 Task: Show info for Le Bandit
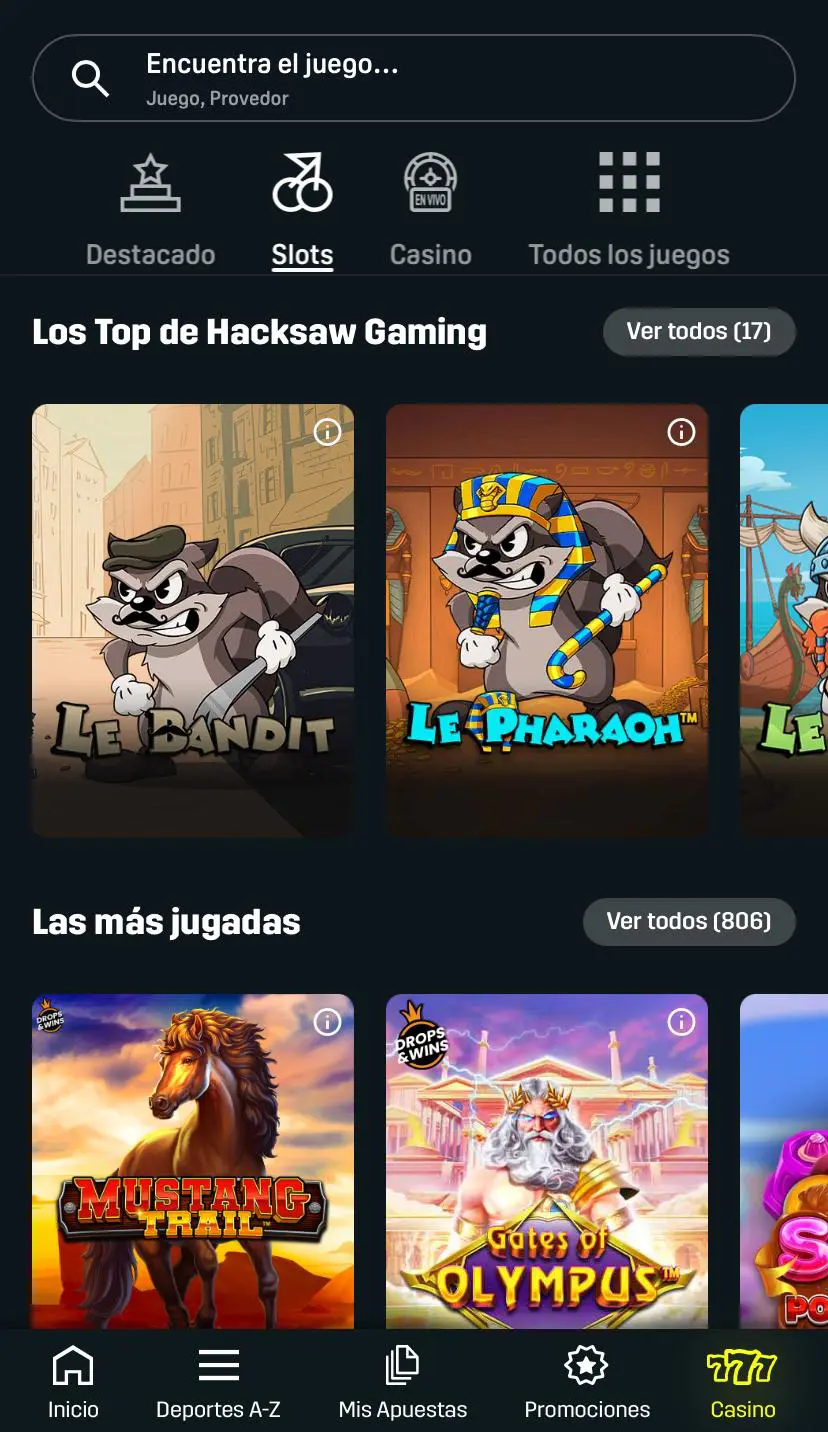(x=328, y=432)
